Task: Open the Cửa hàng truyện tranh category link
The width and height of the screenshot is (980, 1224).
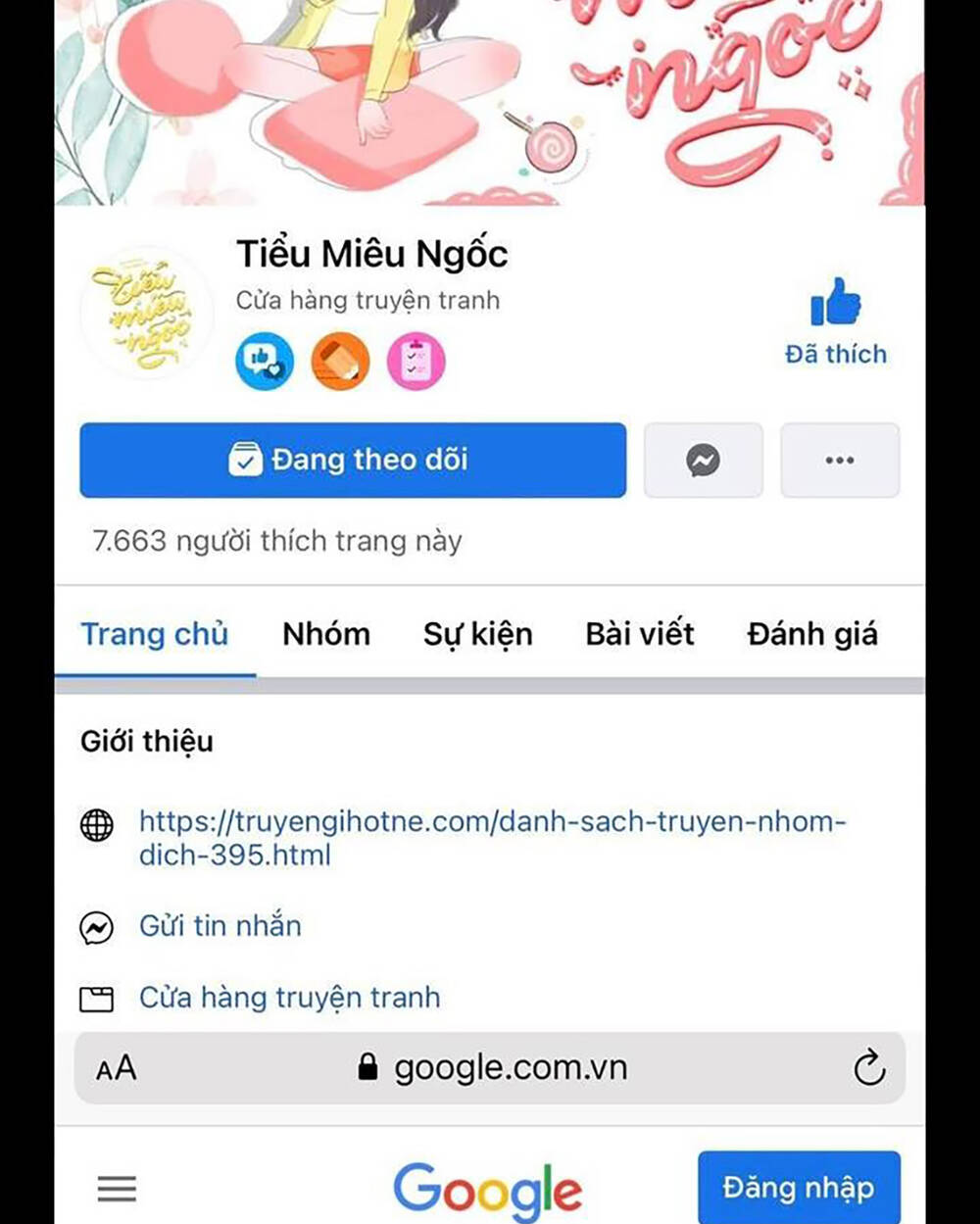Action: [x=289, y=998]
